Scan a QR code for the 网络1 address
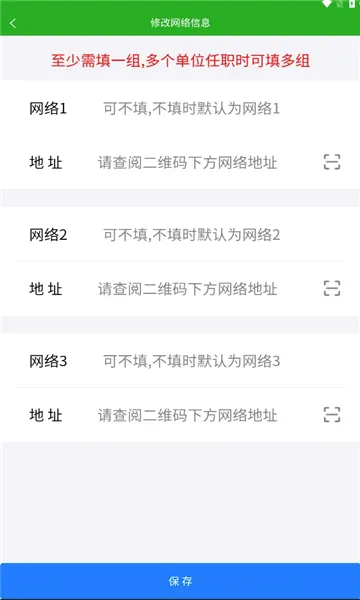 click(x=332, y=162)
